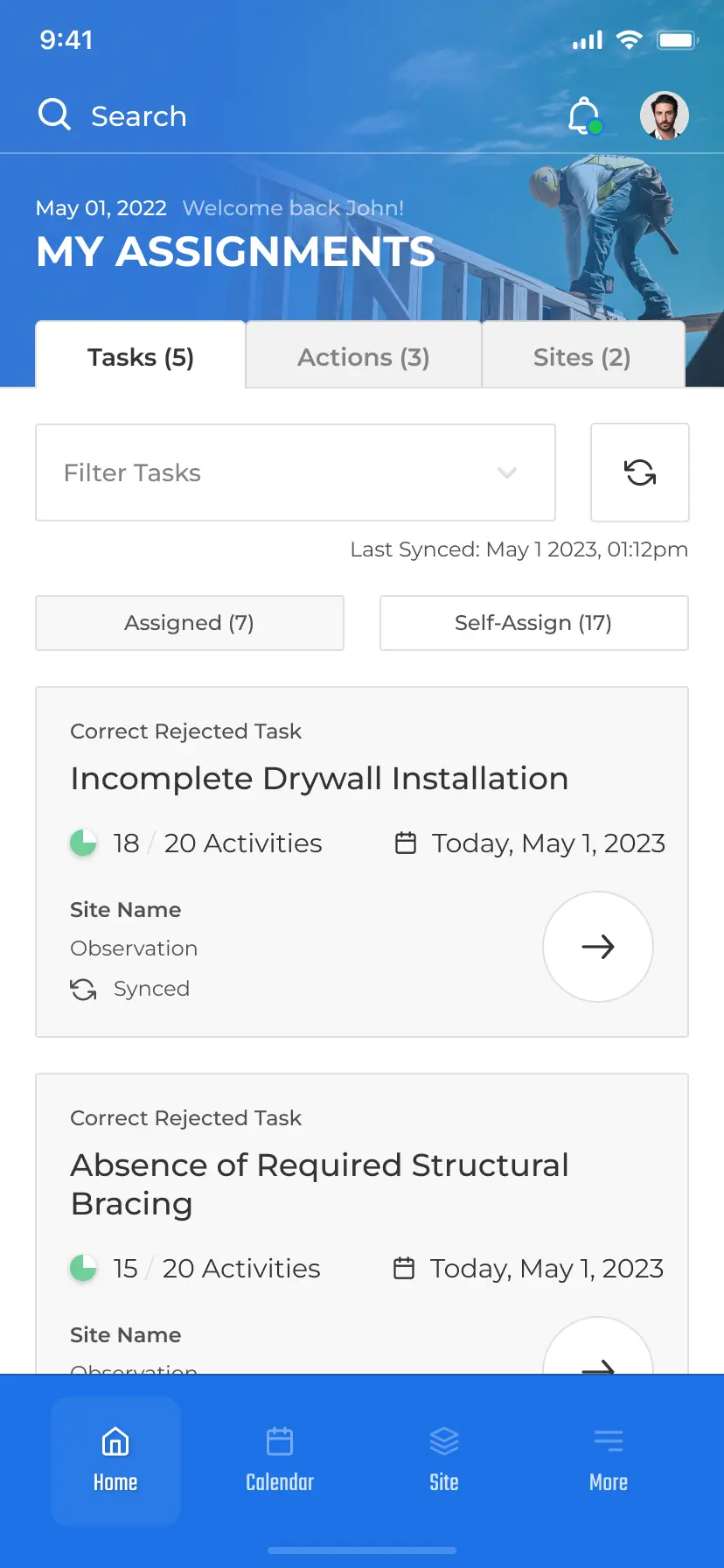The width and height of the screenshot is (724, 1568).
Task: Open the Calendar tab
Action: pos(280,1459)
